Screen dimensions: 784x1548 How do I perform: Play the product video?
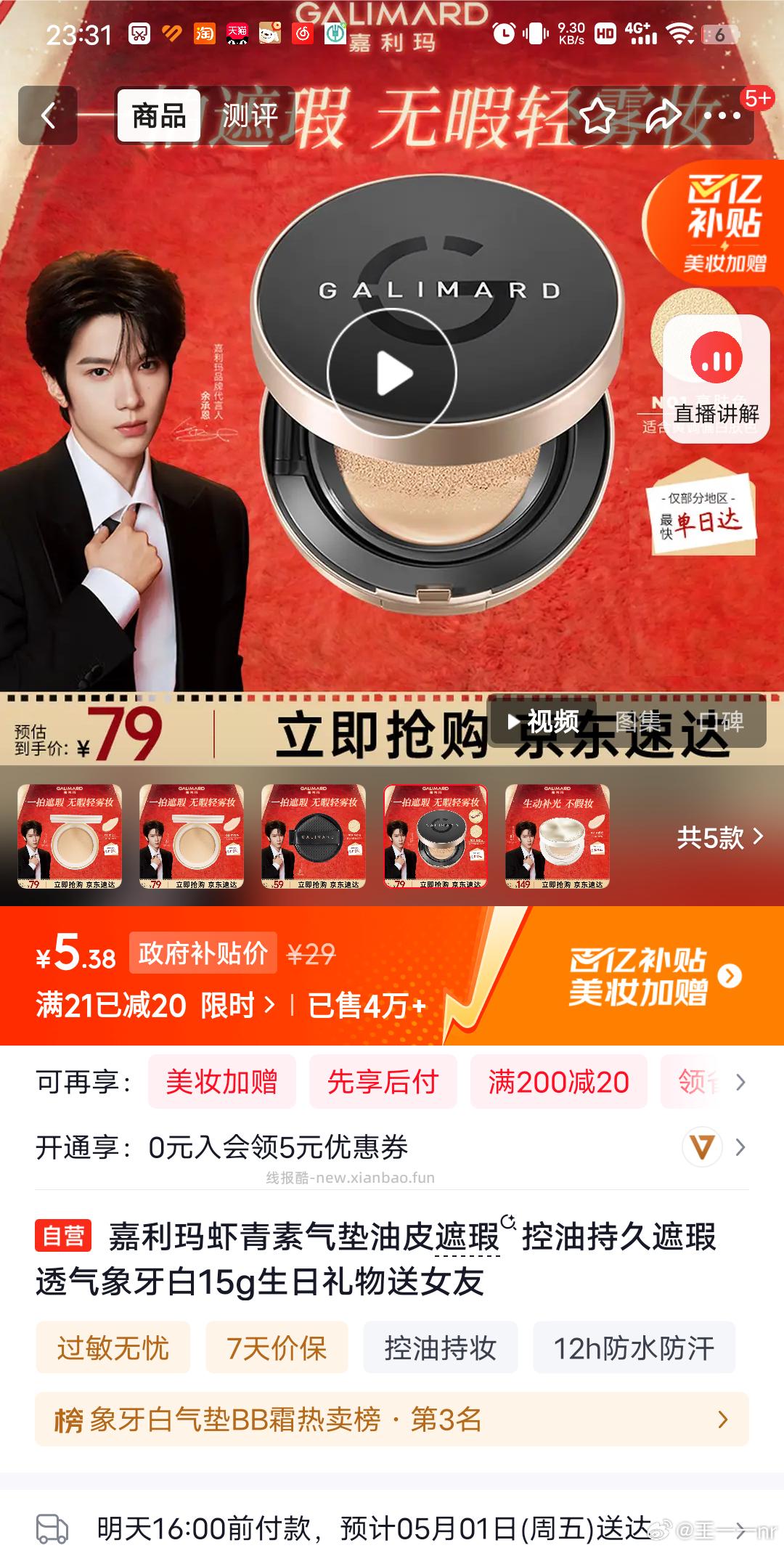[x=392, y=373]
